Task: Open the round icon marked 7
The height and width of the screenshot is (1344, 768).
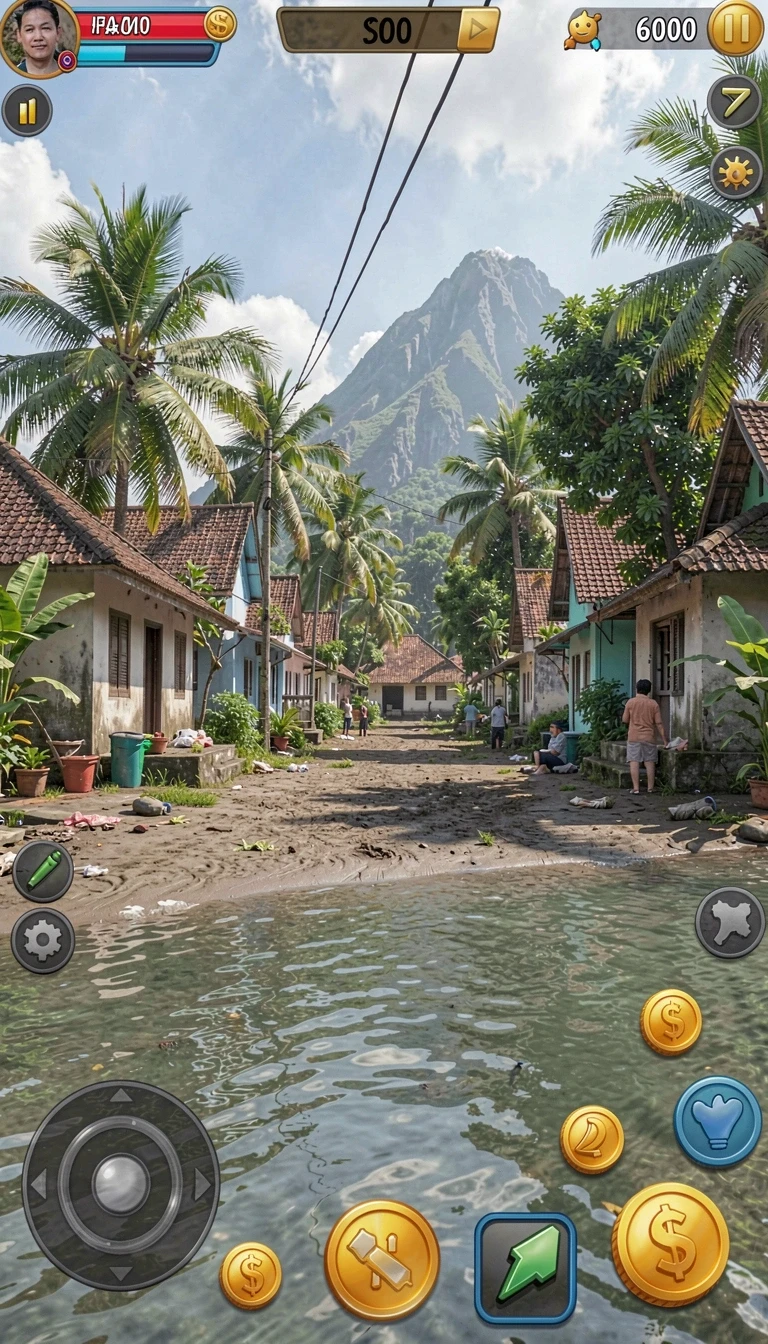Action: click(735, 101)
